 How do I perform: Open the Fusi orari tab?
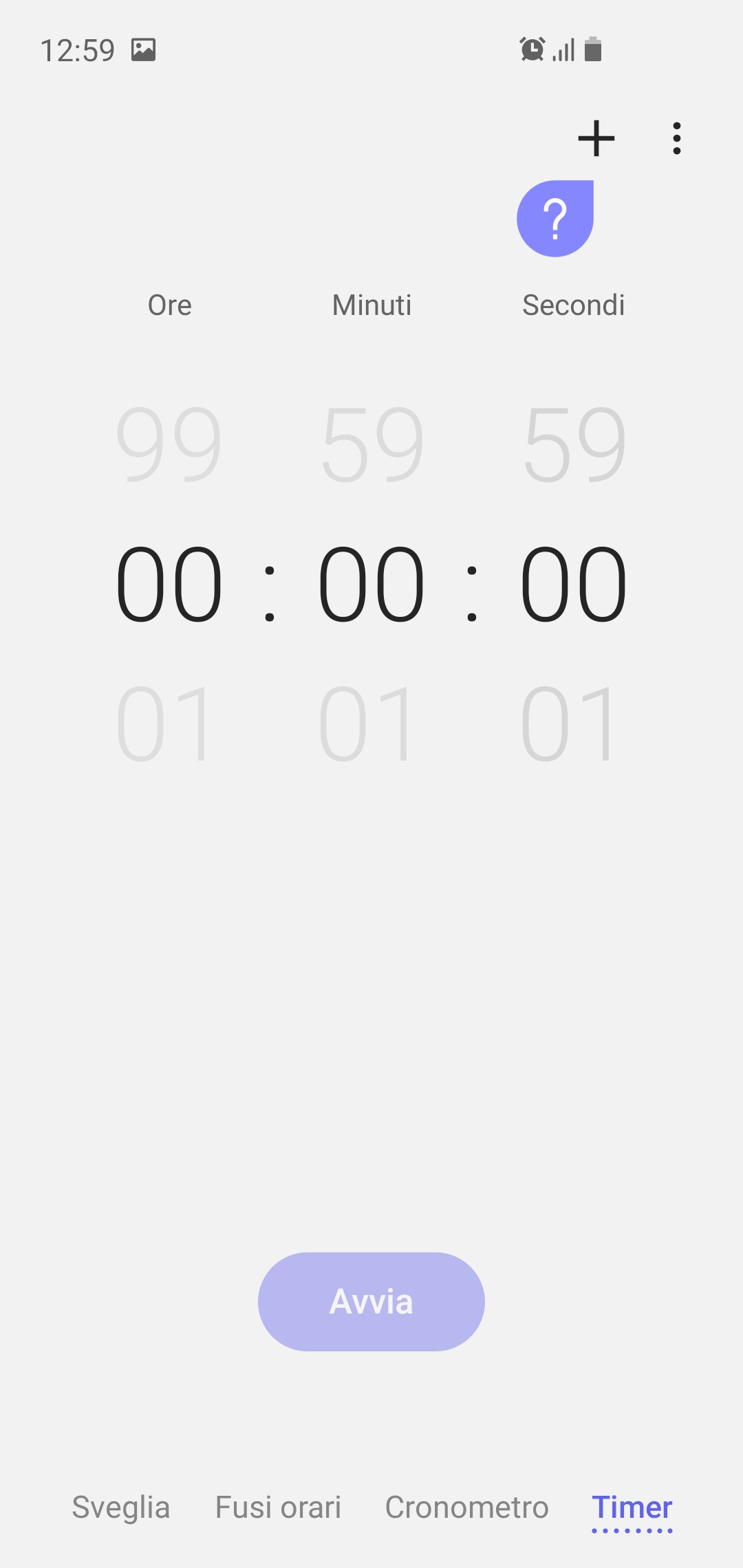pos(278,1507)
